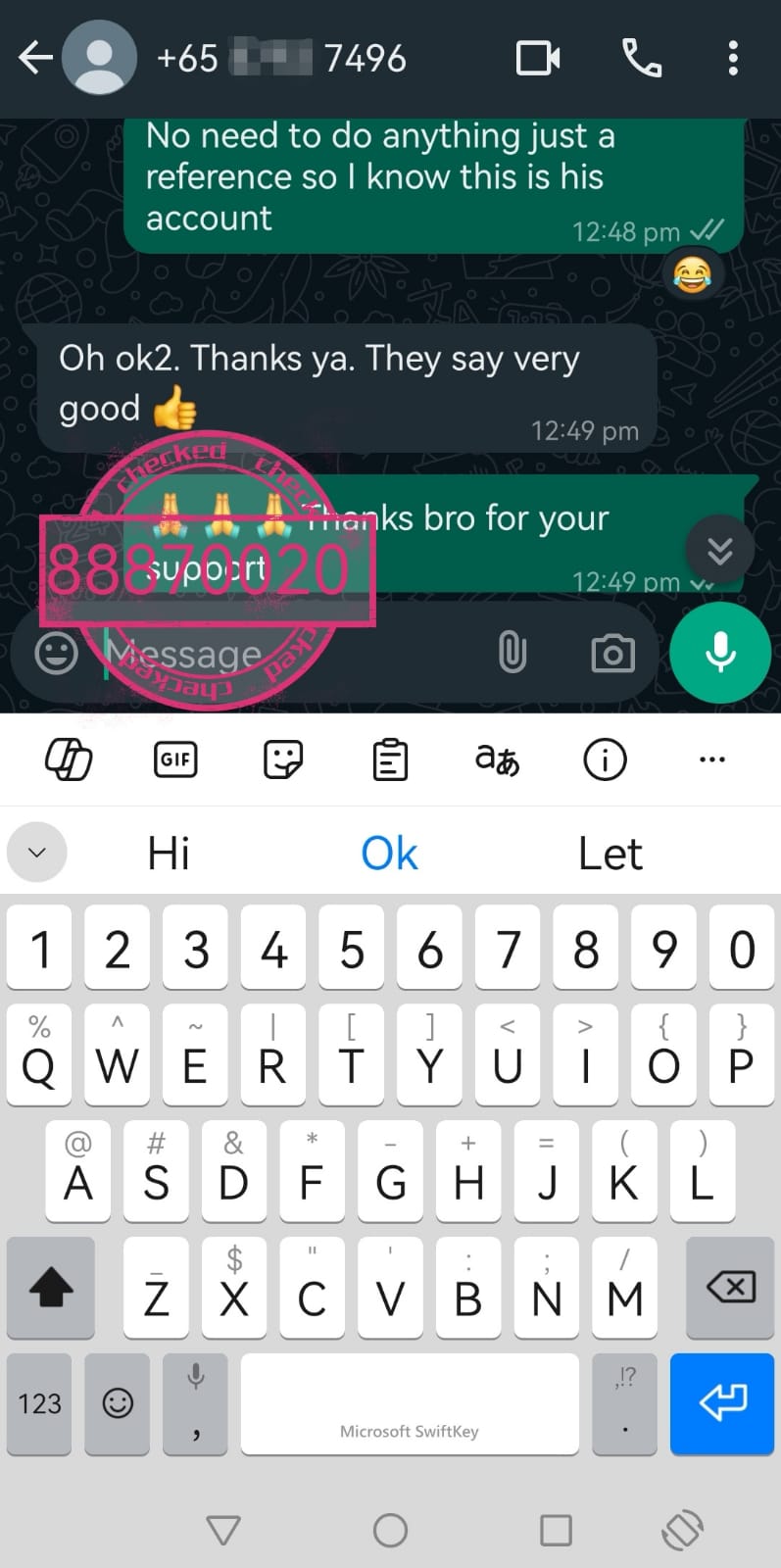Screen dimensions: 781x1568
Task: Start a video call
Action: (x=538, y=58)
